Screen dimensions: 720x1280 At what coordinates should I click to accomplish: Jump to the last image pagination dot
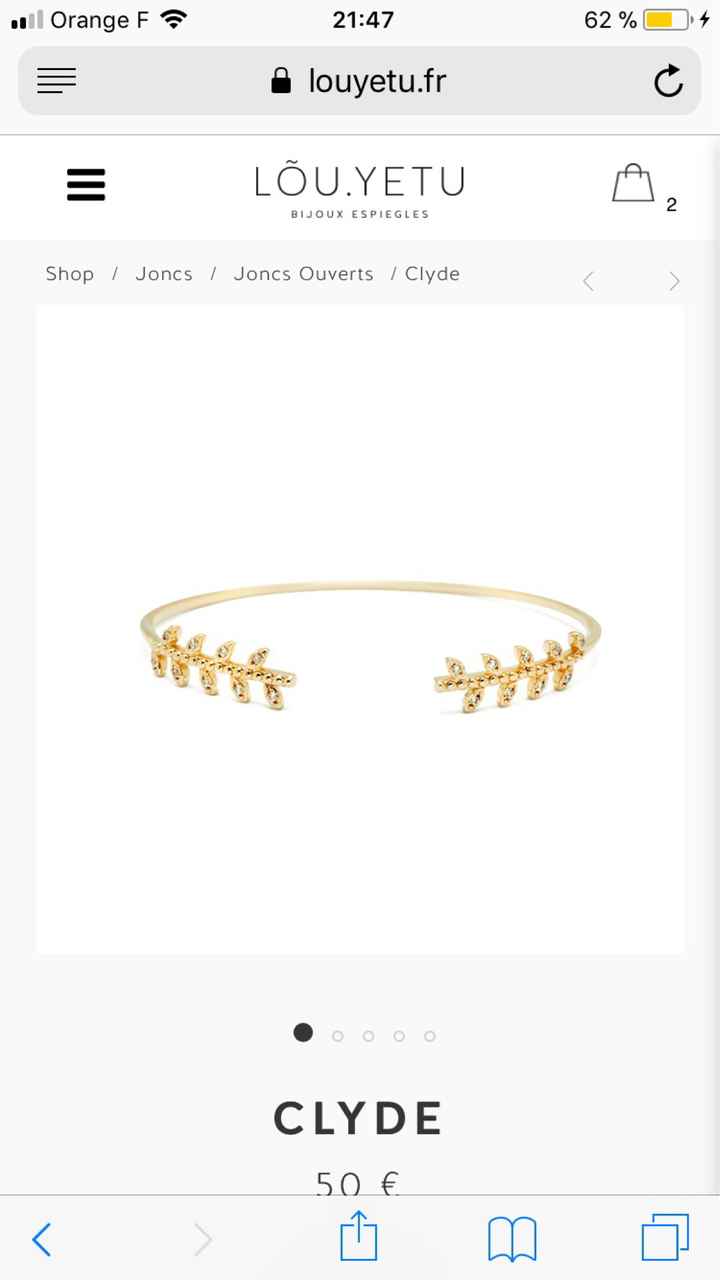click(x=430, y=1036)
